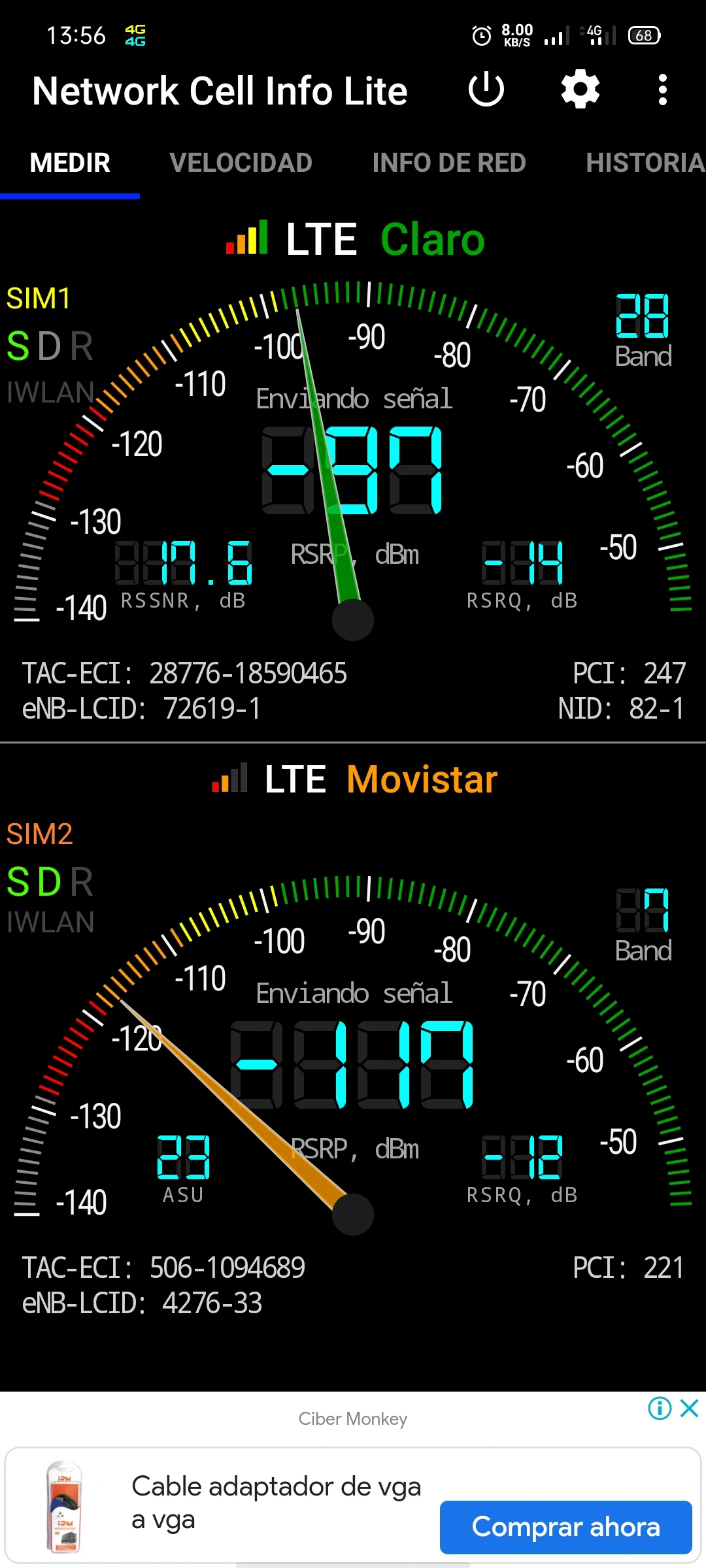Go to the INFO DE RED tab
Image resolution: width=706 pixels, height=1568 pixels.
(x=449, y=163)
